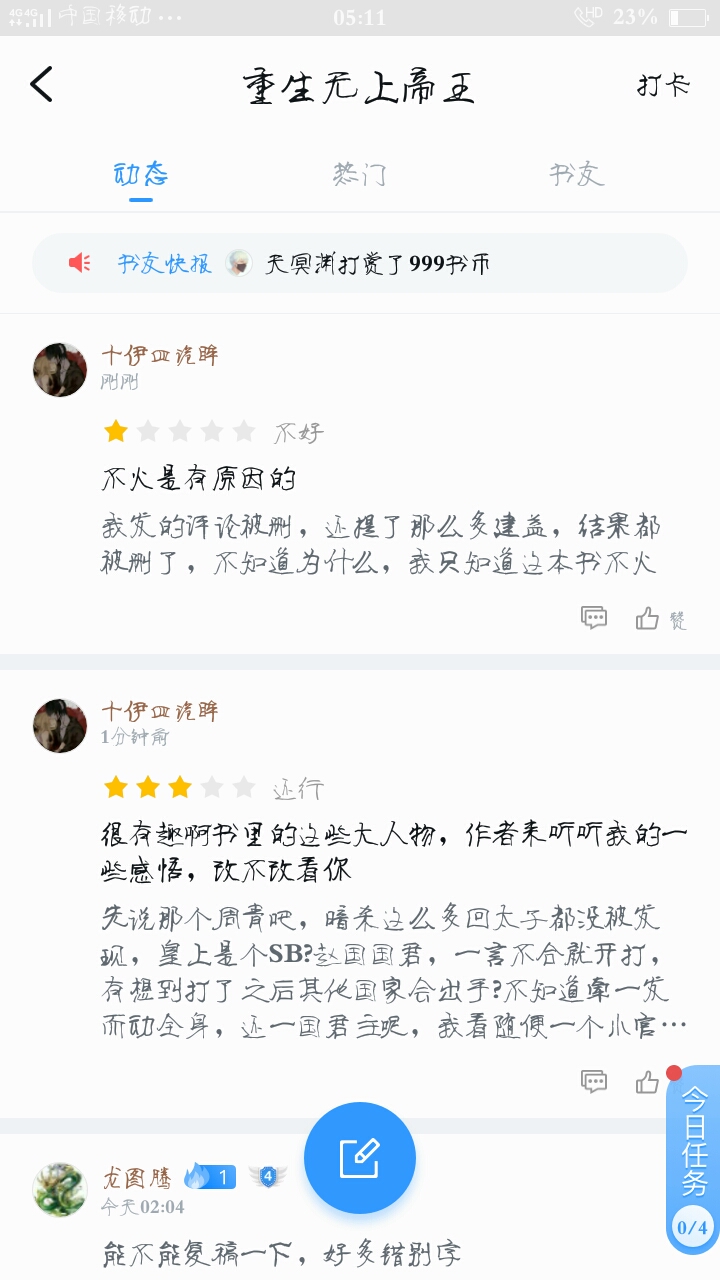Like the 不火是有原因的 review
Image resolution: width=720 pixels, height=1280 pixels.
(x=660, y=619)
